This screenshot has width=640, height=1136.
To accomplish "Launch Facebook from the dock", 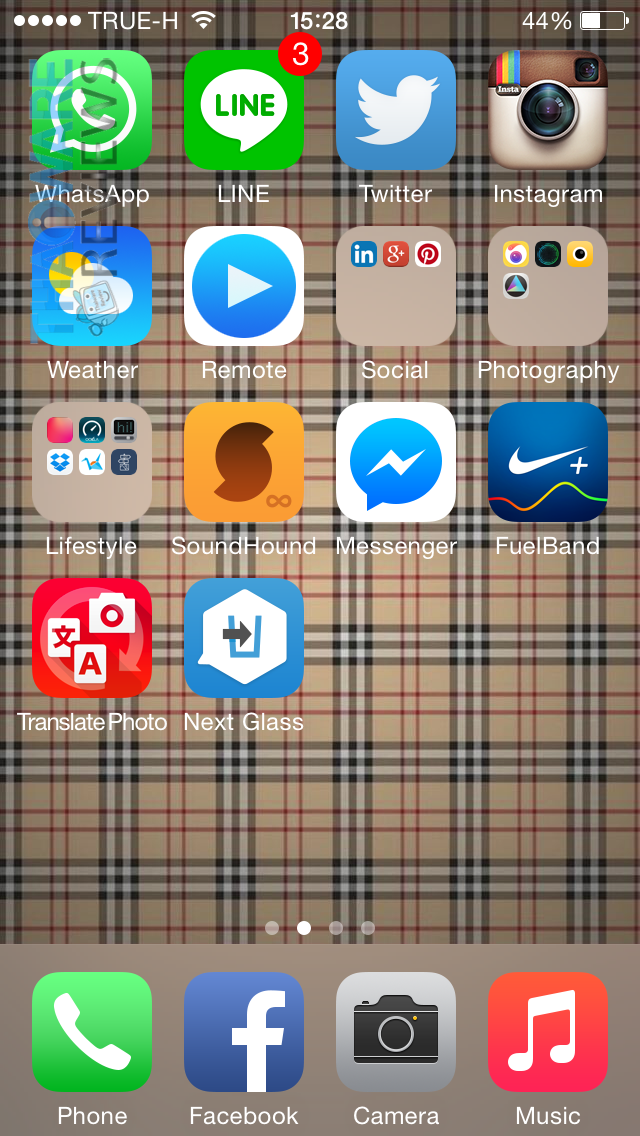I will point(244,1032).
